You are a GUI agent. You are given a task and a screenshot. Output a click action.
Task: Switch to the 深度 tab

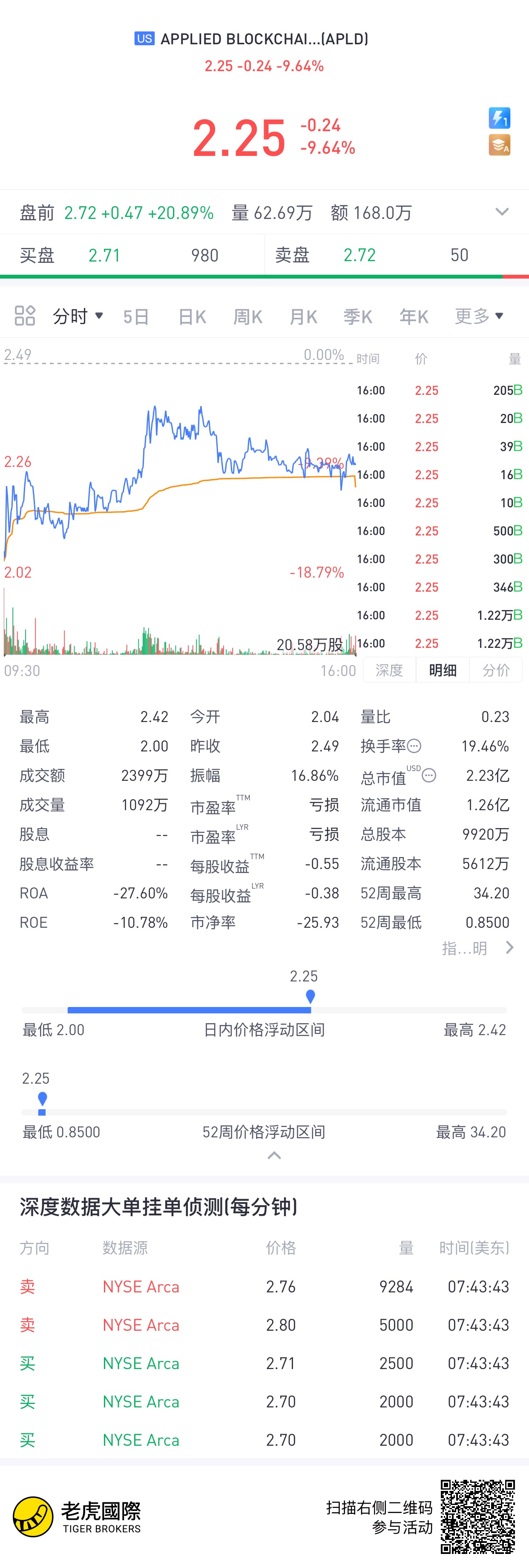pos(389,670)
